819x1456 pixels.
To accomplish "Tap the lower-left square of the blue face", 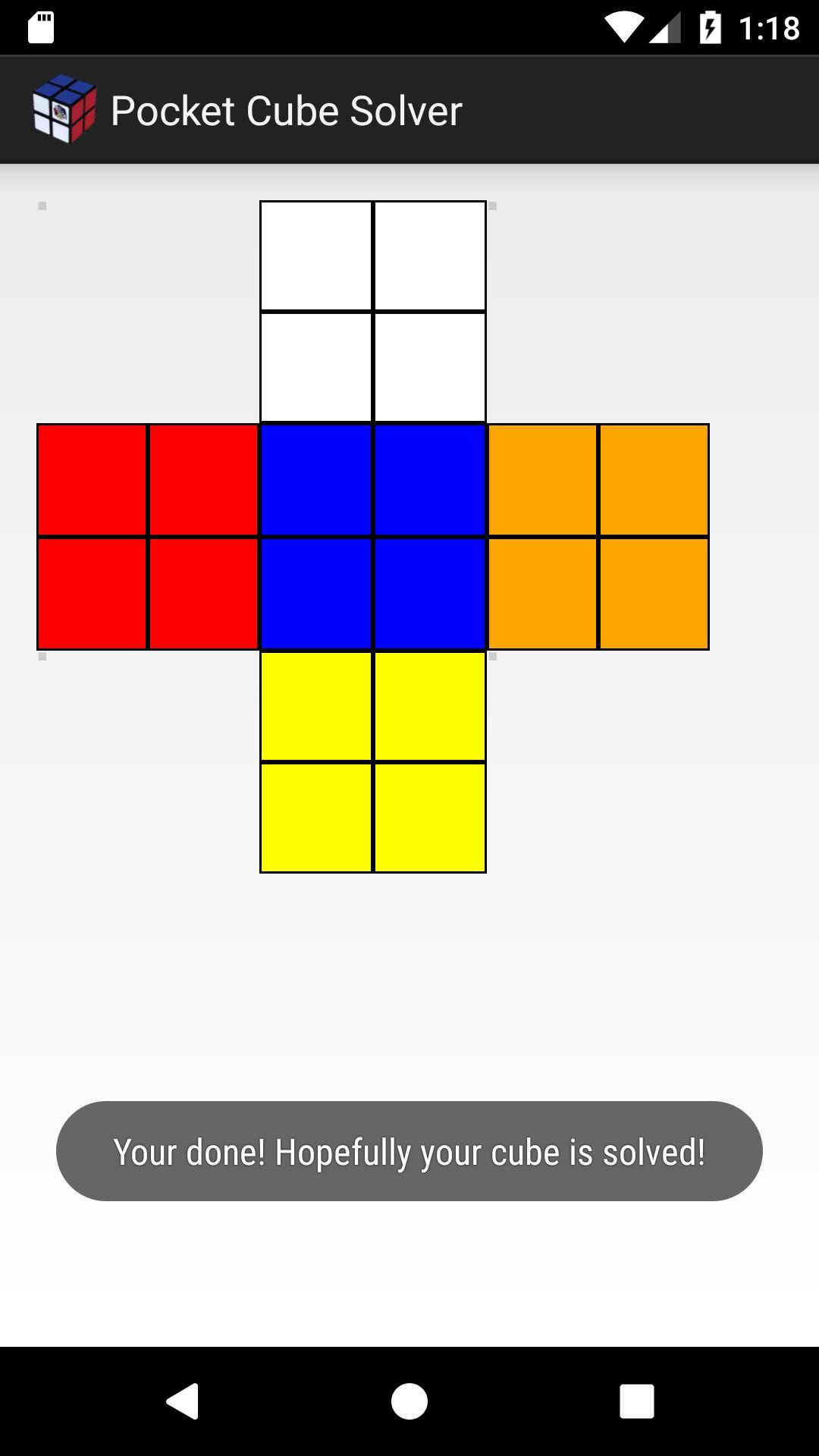I will point(316,594).
